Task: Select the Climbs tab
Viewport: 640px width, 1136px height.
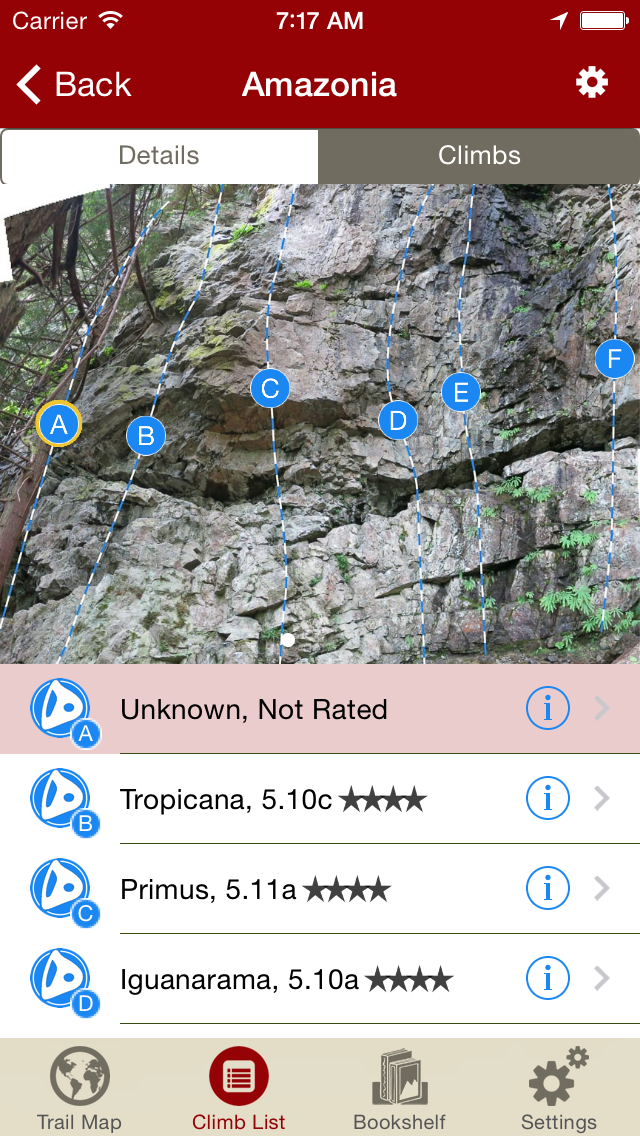Action: pos(479,156)
